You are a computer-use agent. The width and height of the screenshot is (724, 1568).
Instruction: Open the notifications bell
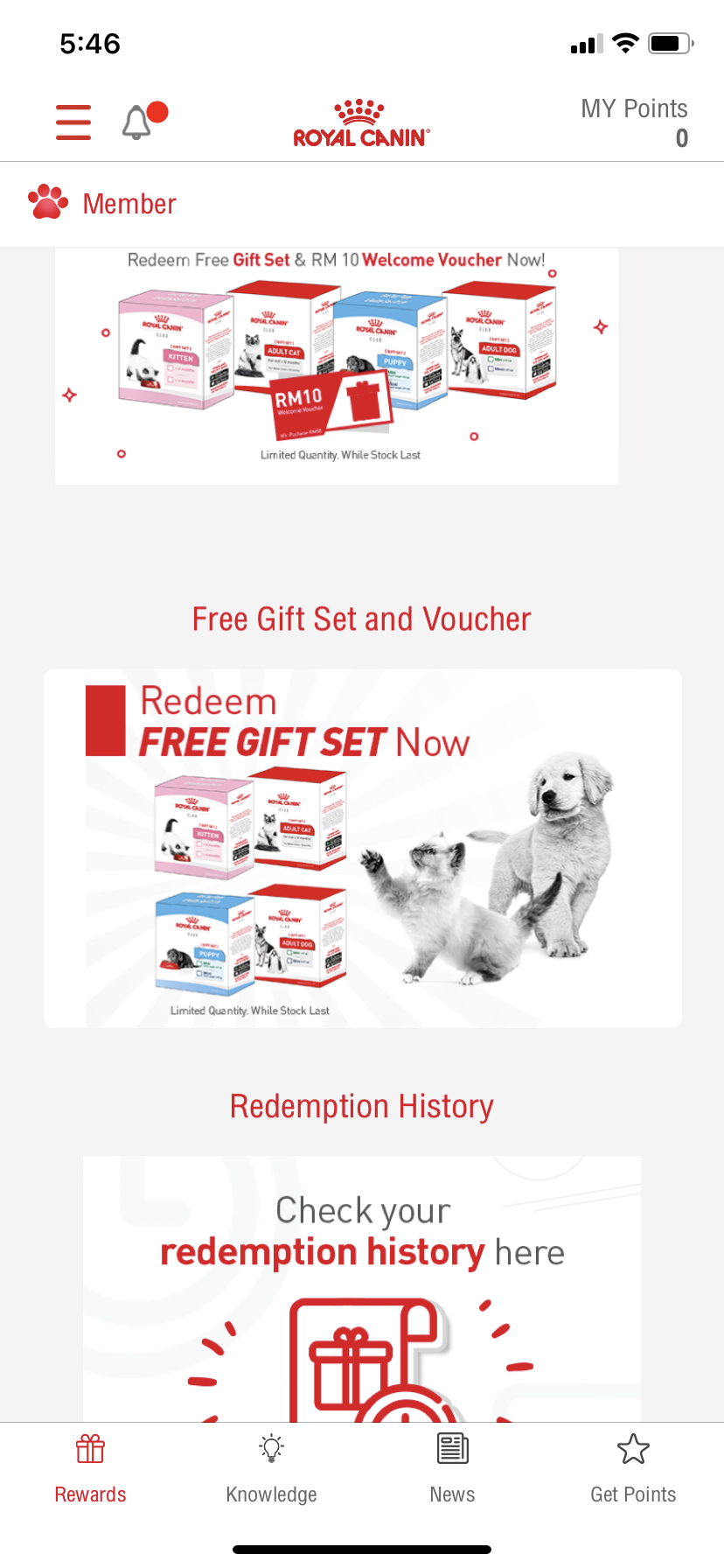[x=137, y=122]
